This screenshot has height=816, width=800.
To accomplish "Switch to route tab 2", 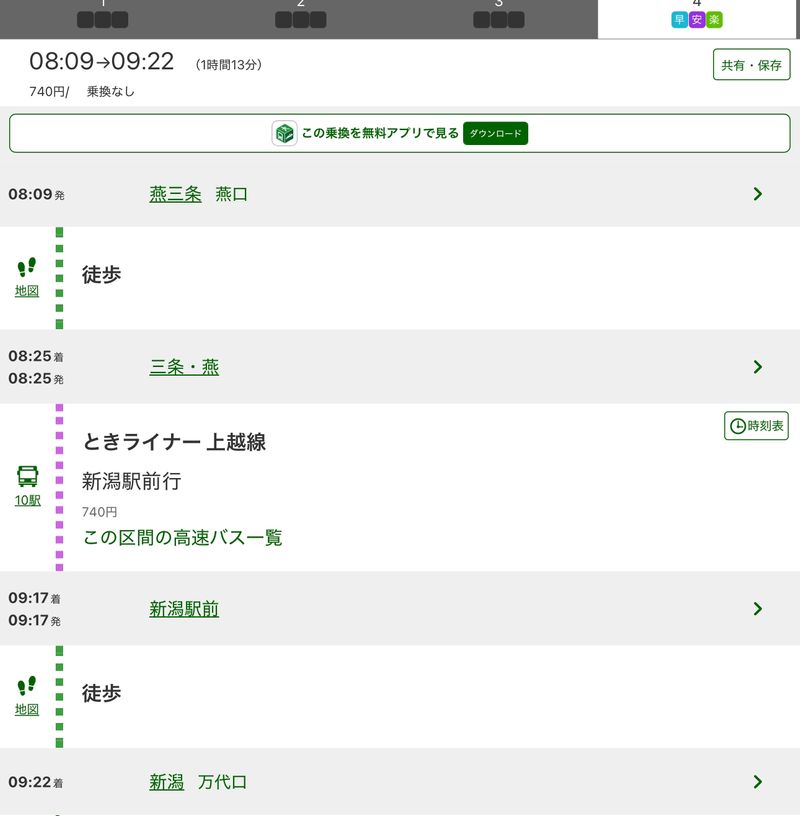I will [x=300, y=18].
